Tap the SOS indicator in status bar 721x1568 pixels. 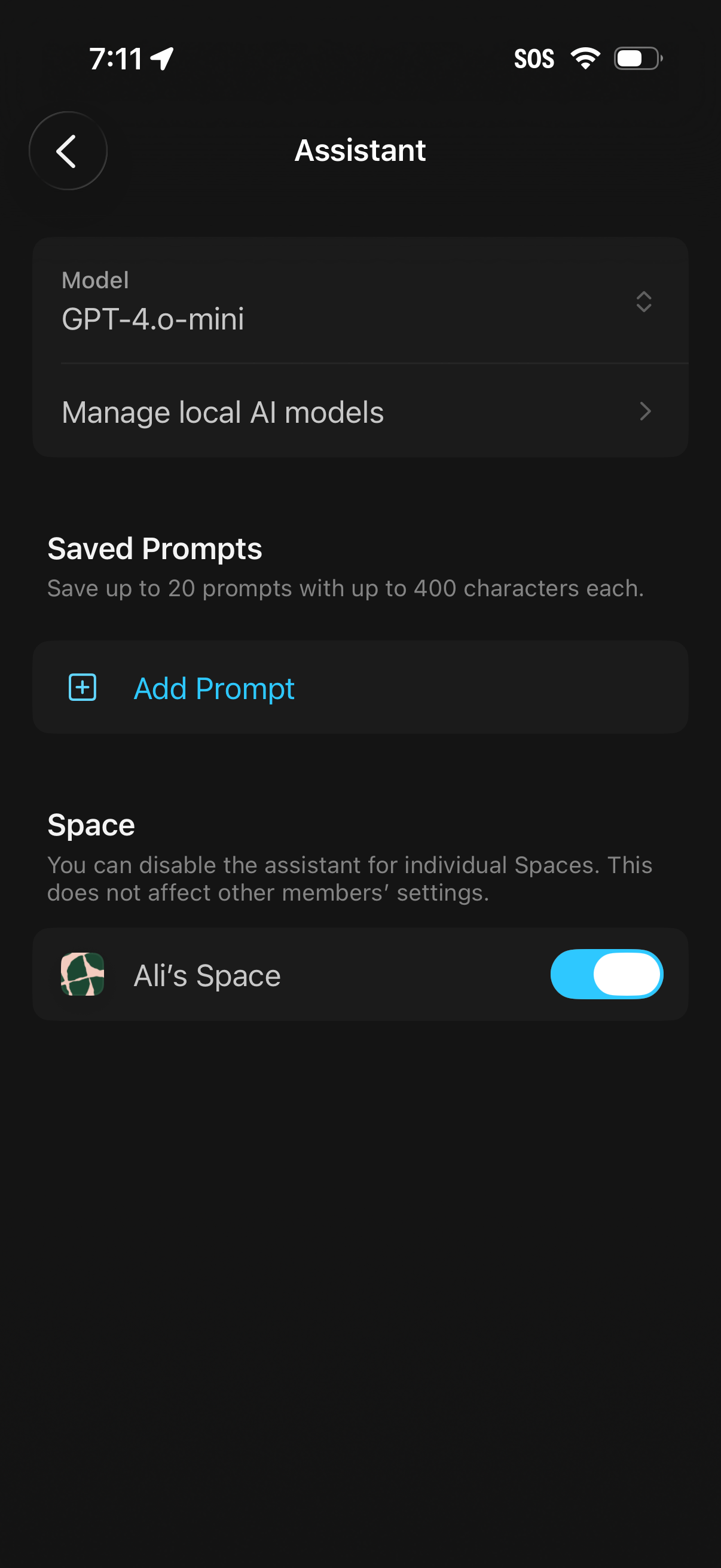click(x=535, y=58)
